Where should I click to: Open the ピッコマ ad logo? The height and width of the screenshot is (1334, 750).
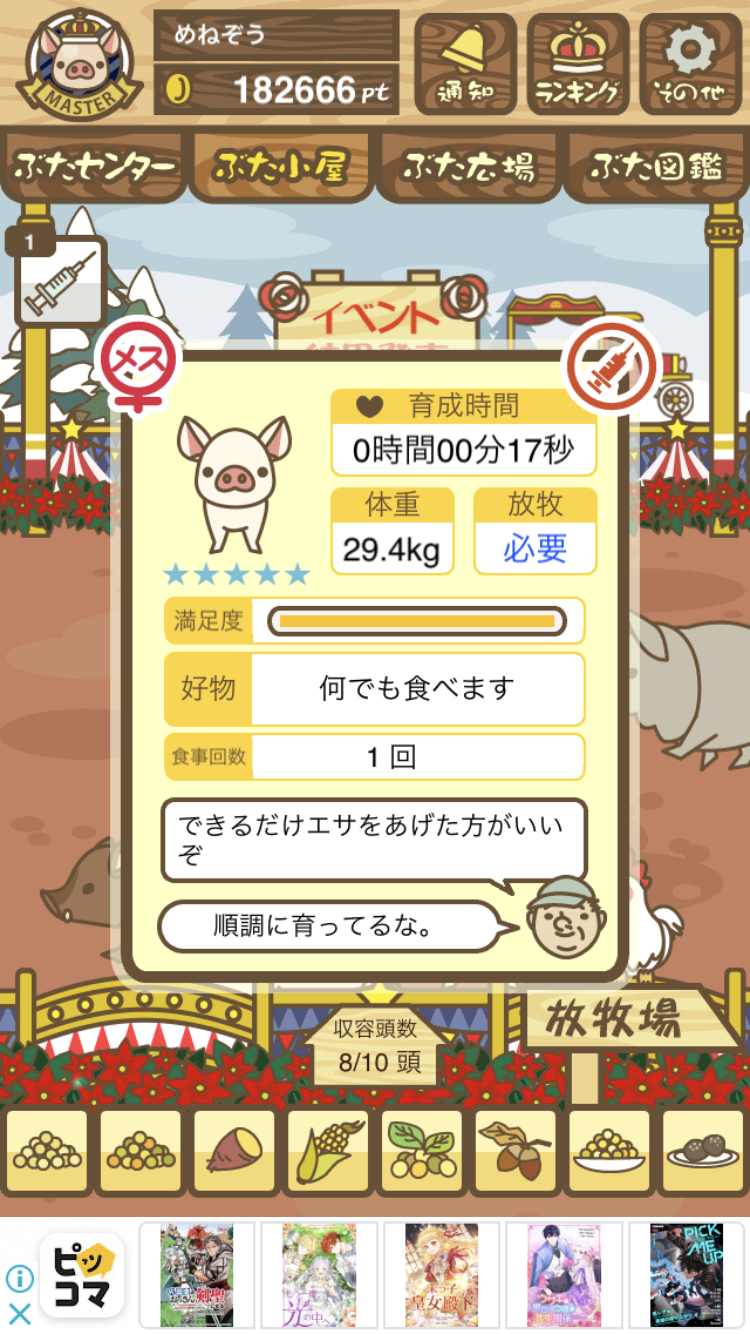click(82, 1274)
